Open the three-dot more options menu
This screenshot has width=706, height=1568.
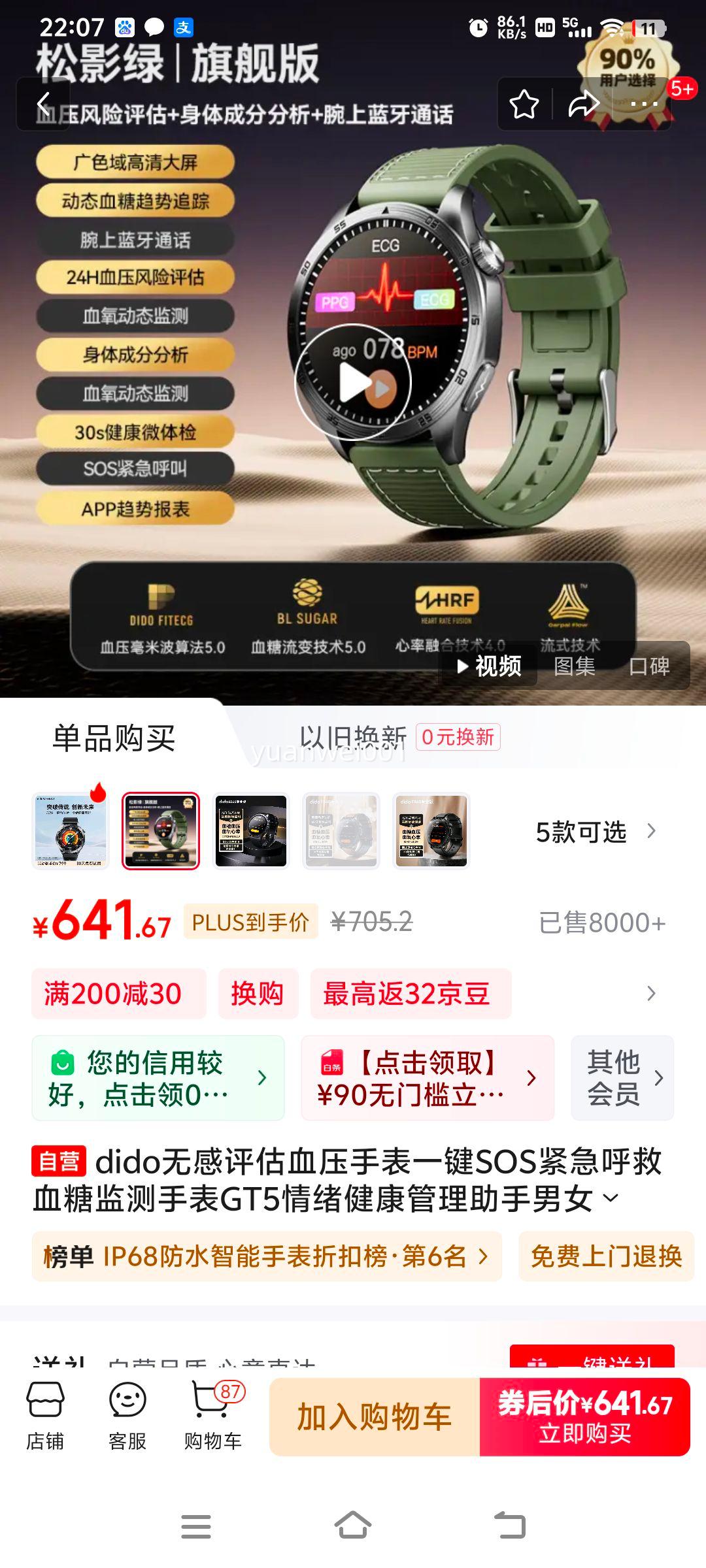644,103
